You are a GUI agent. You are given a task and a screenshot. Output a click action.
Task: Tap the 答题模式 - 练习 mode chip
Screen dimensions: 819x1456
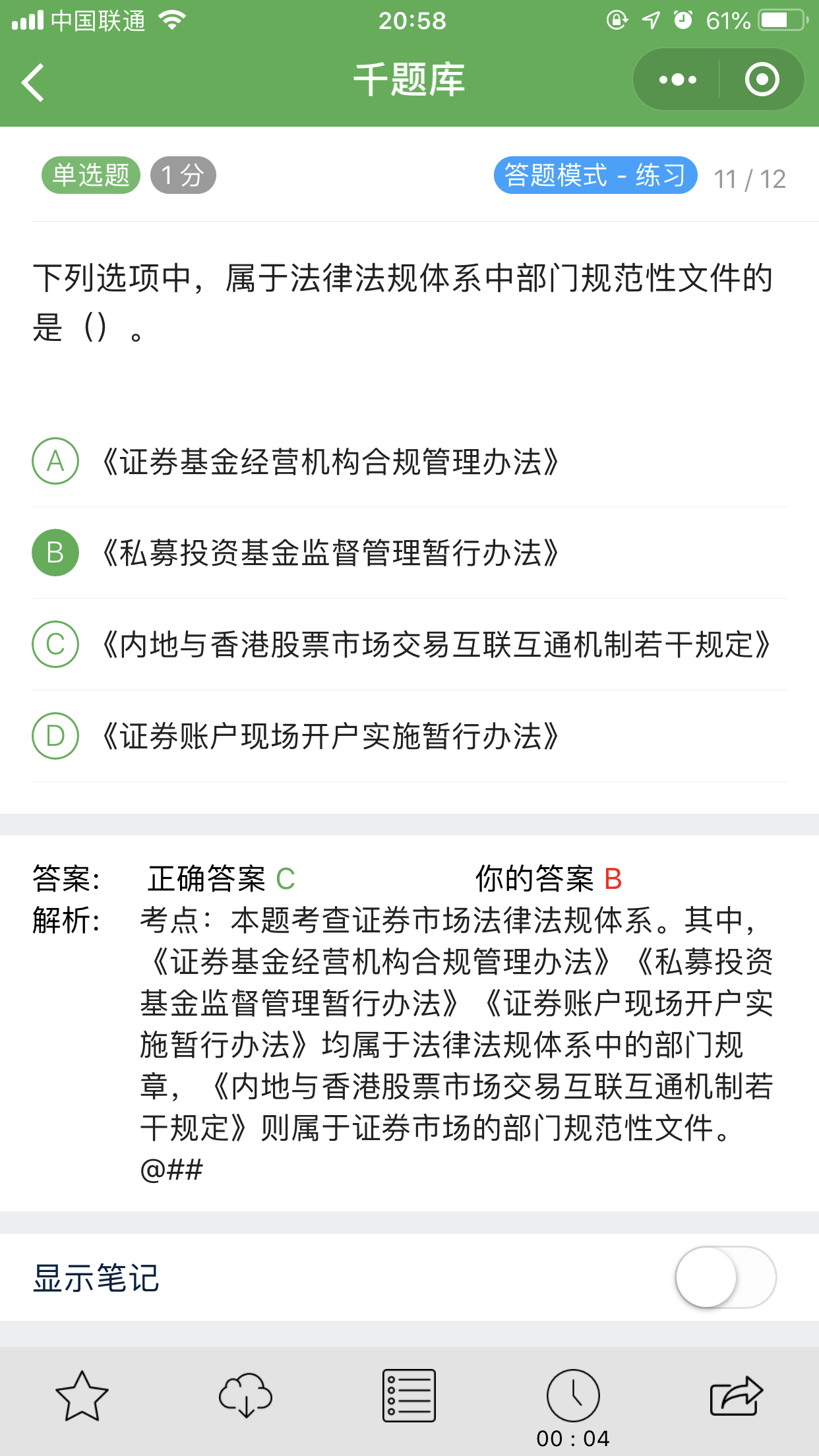tap(595, 175)
